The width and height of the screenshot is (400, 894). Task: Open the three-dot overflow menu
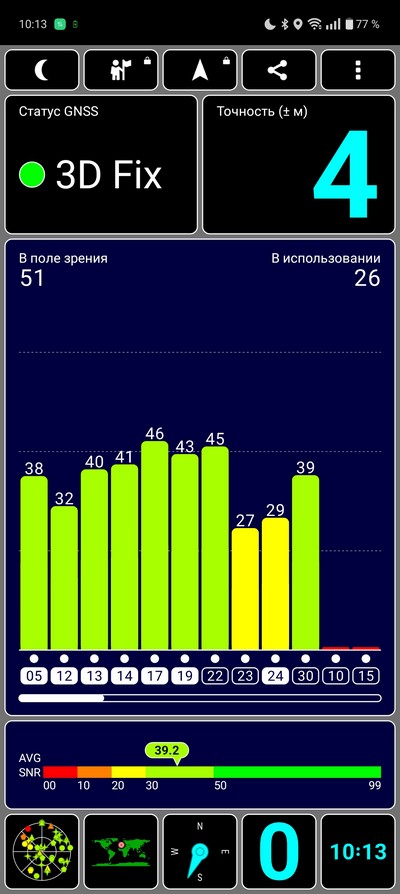pyautogui.click(x=358, y=70)
